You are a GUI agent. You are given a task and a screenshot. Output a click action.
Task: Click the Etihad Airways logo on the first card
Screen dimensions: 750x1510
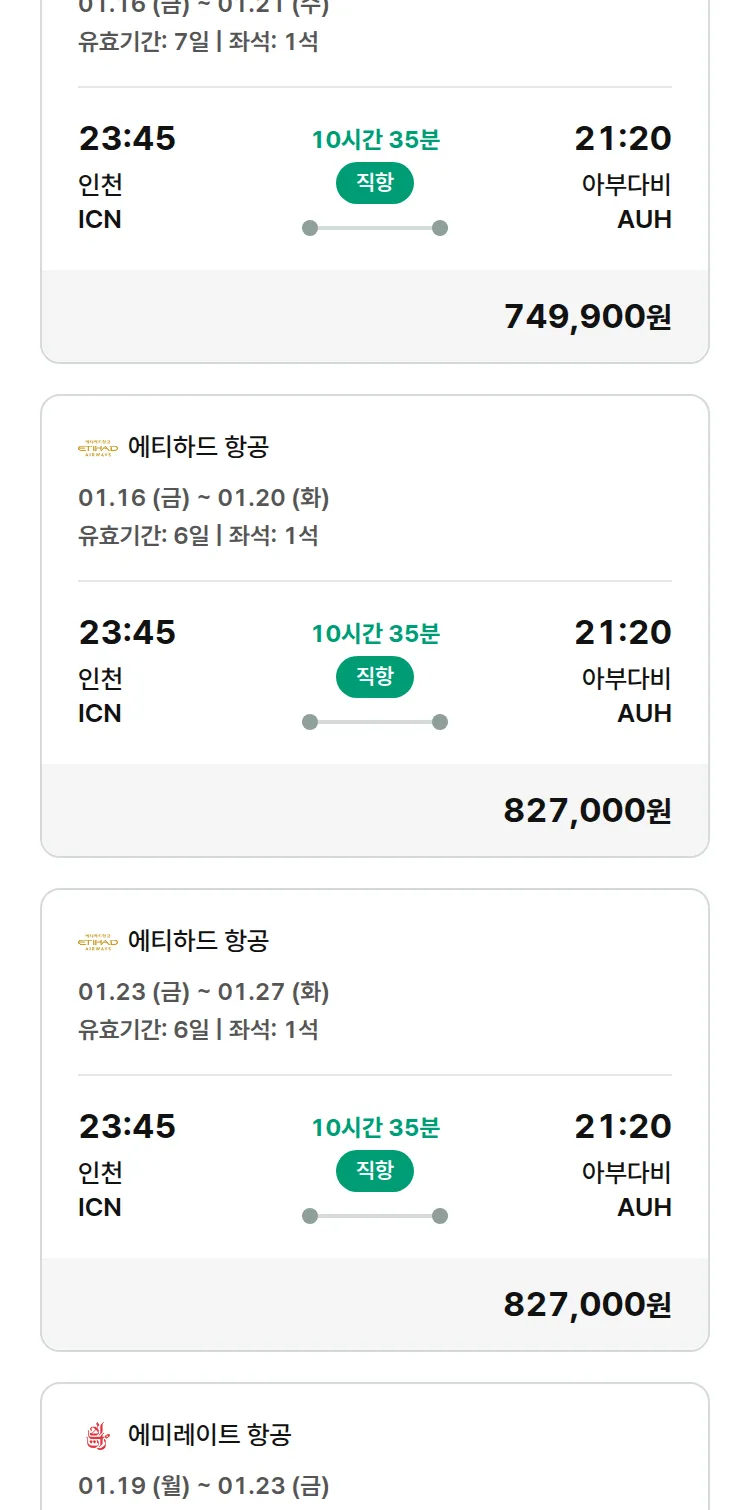[x=96, y=446]
